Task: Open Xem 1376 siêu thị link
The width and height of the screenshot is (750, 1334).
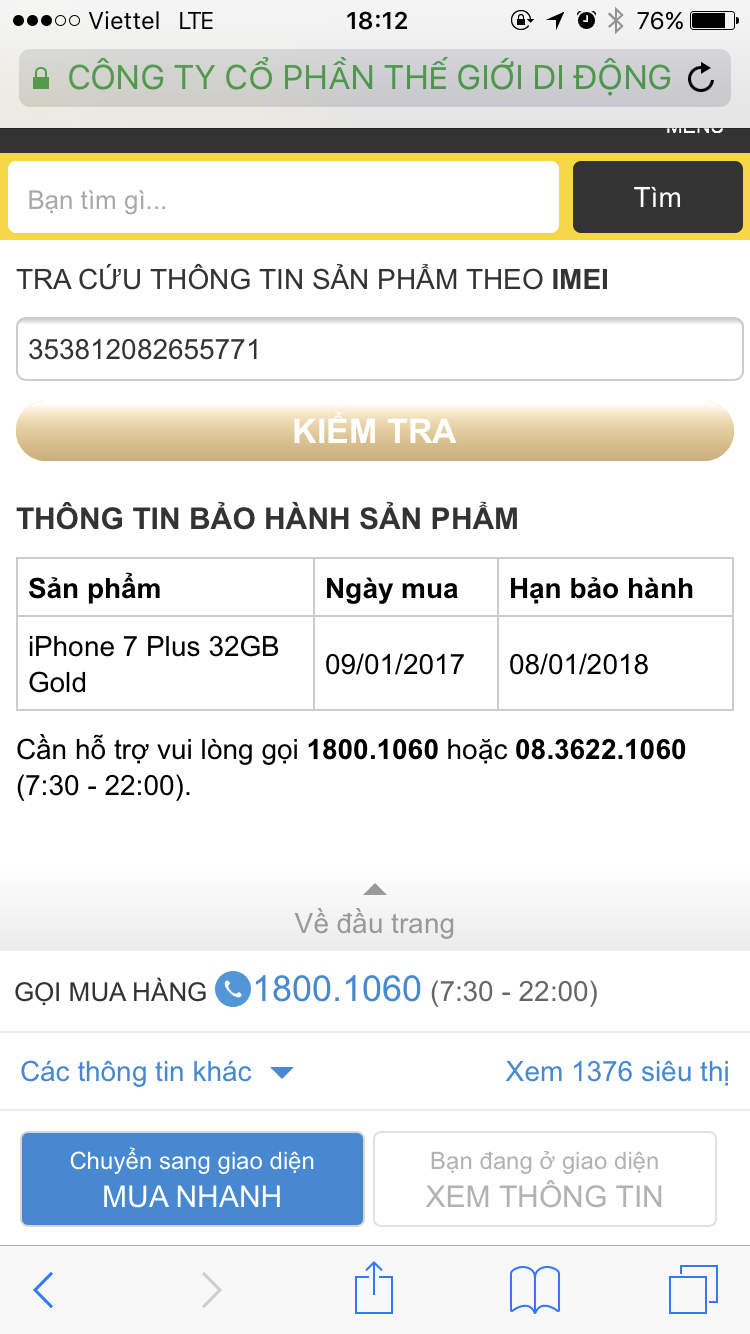Action: (617, 1072)
